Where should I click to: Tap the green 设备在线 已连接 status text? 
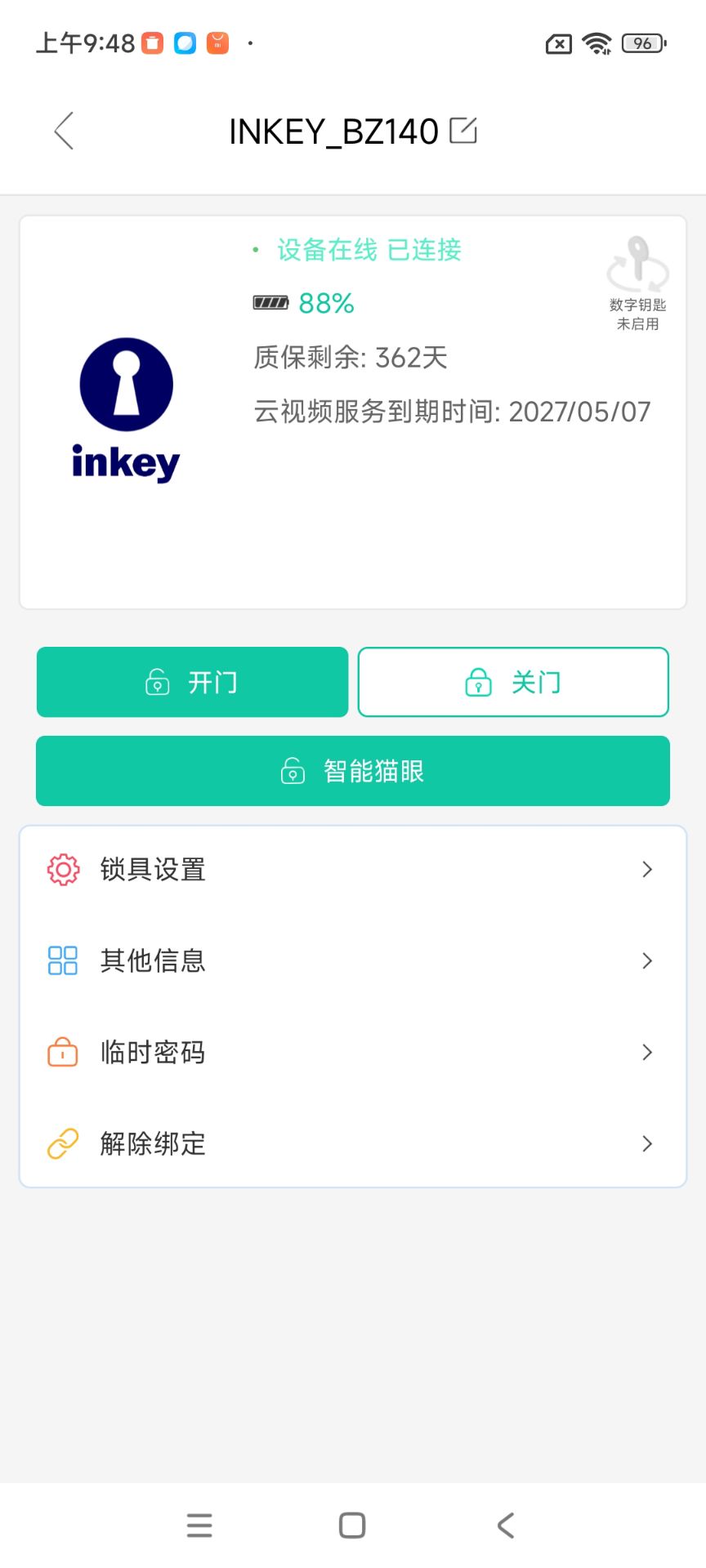pyautogui.click(x=368, y=250)
